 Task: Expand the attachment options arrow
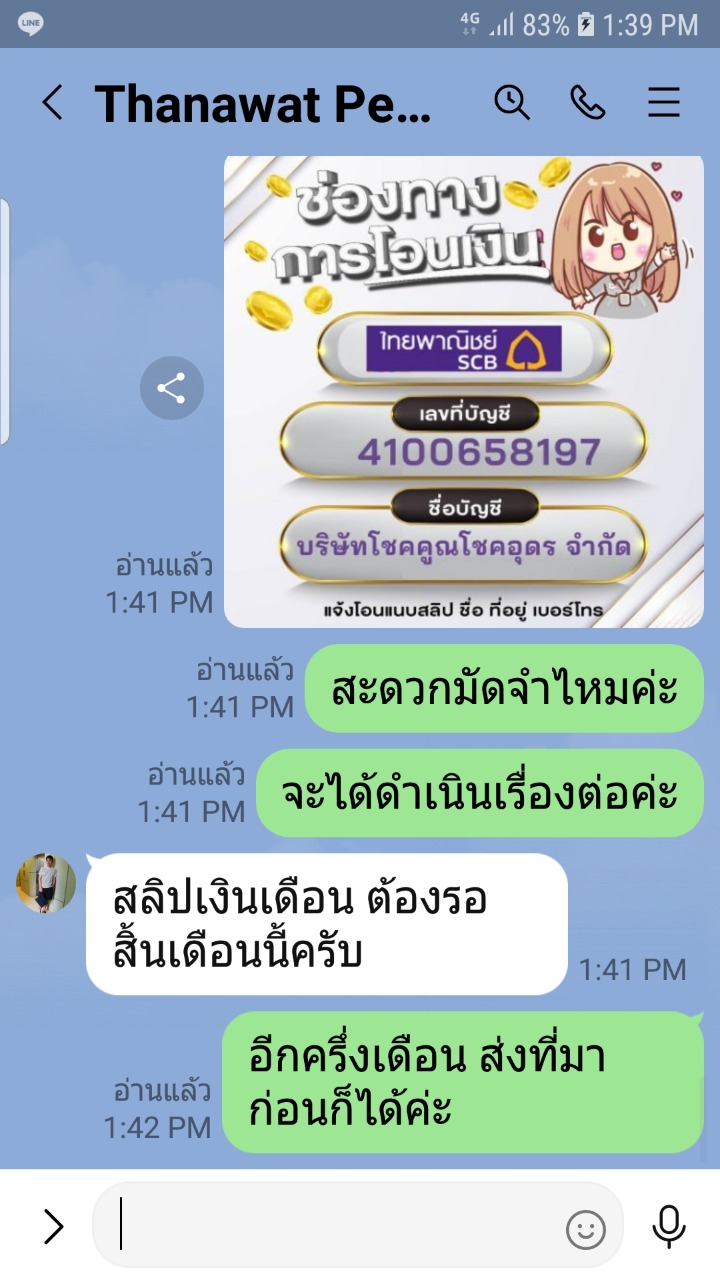(x=52, y=1226)
